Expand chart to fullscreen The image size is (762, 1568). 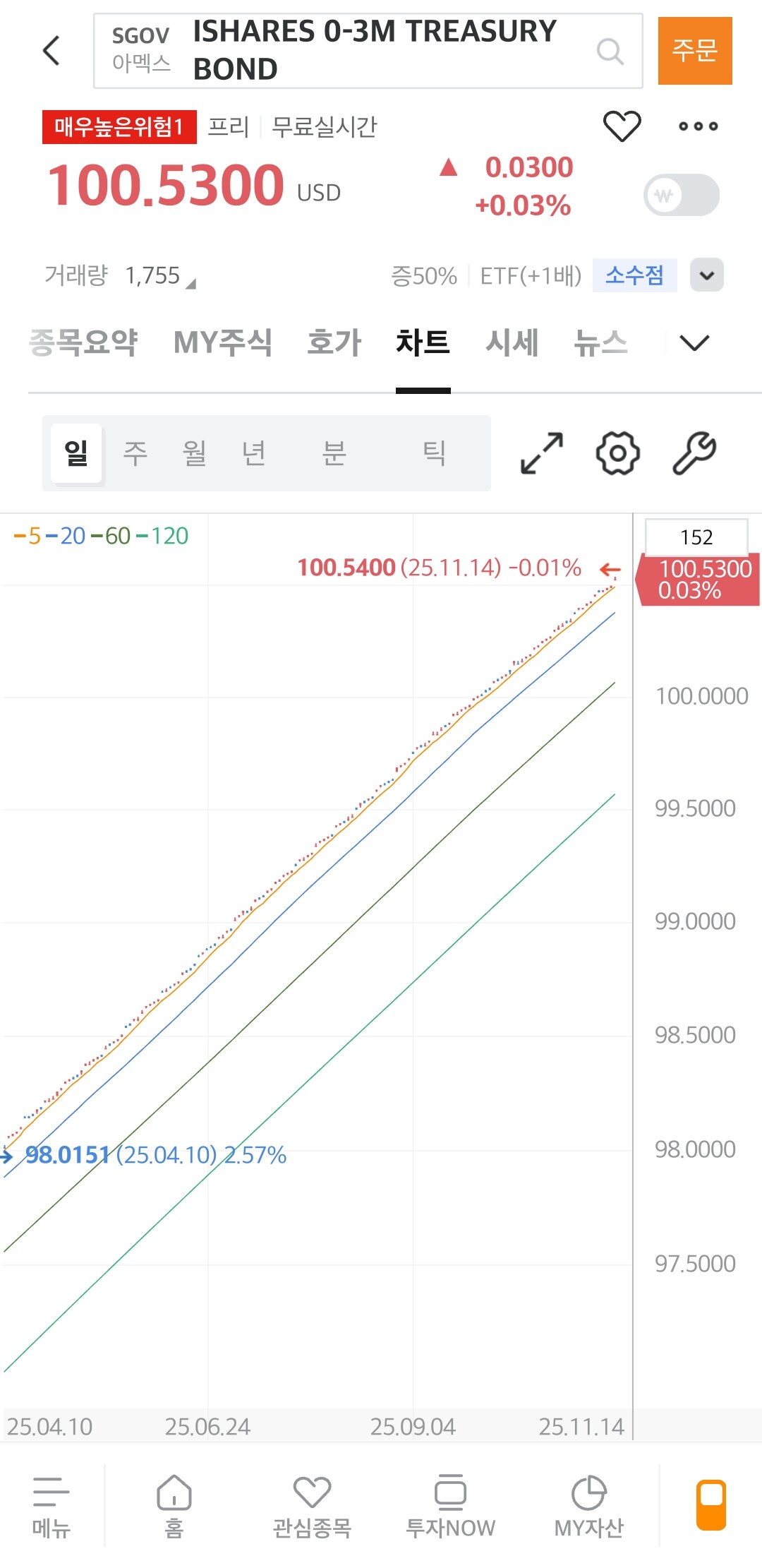coord(541,453)
